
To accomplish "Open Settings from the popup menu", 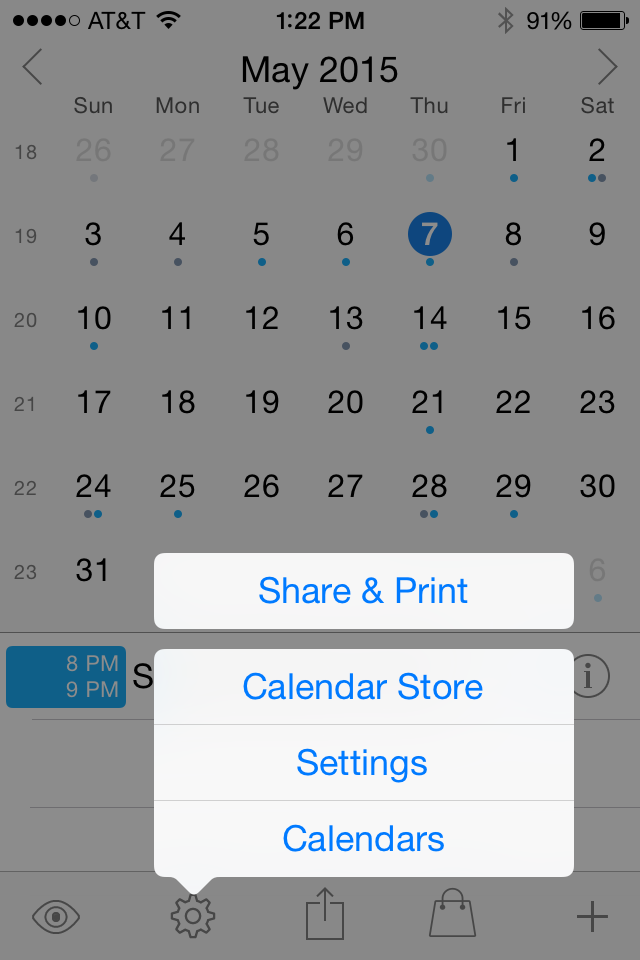I will (x=363, y=763).
